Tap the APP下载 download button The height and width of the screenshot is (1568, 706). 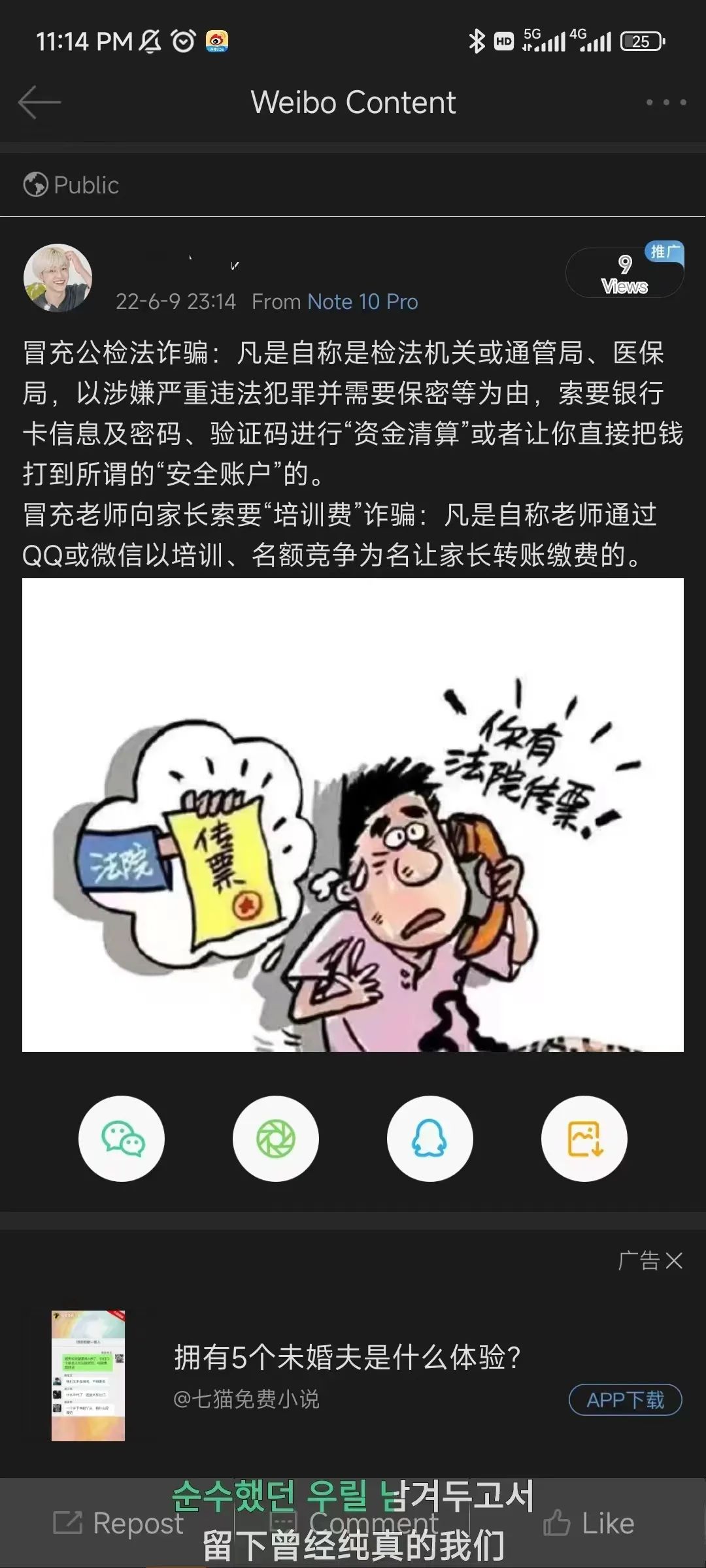625,1399
